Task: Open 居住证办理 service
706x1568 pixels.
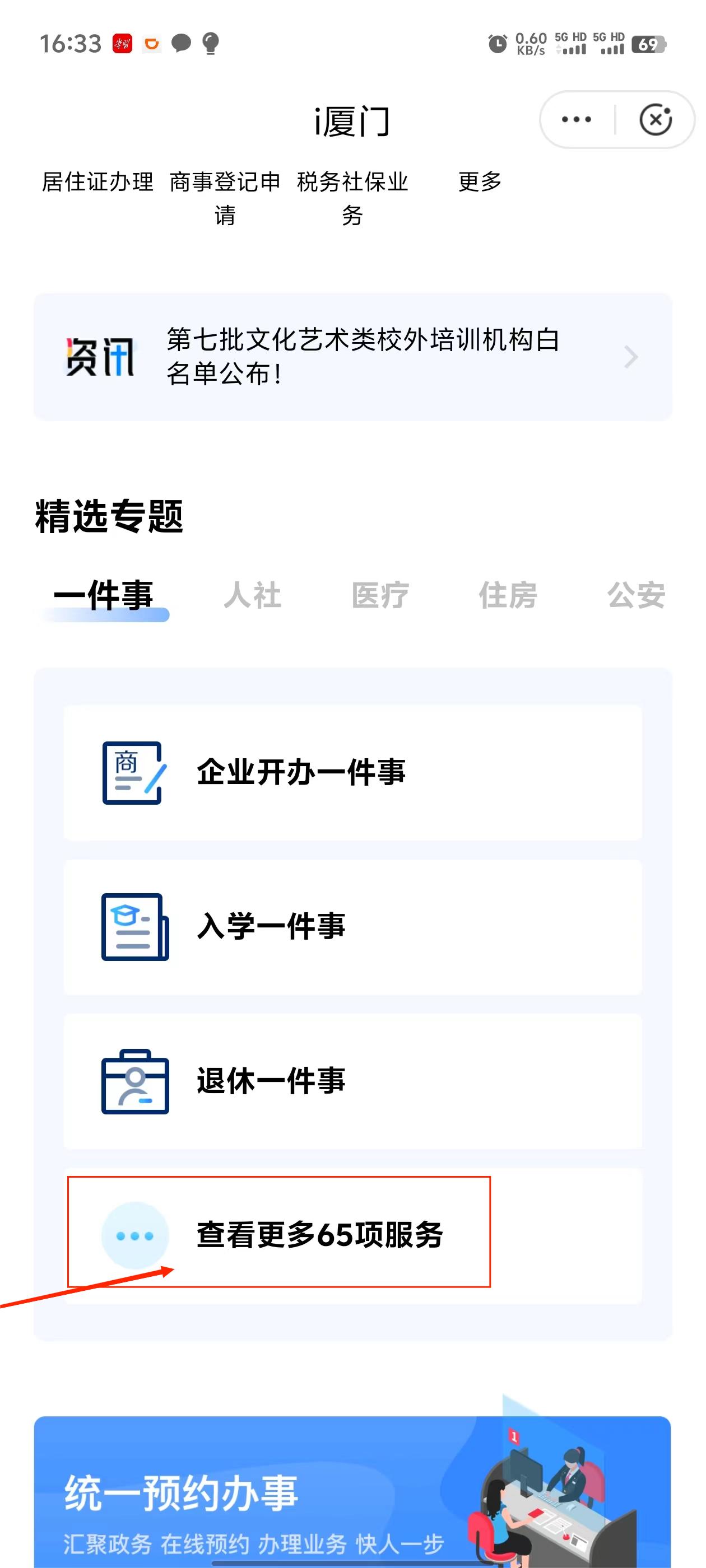Action: point(97,183)
